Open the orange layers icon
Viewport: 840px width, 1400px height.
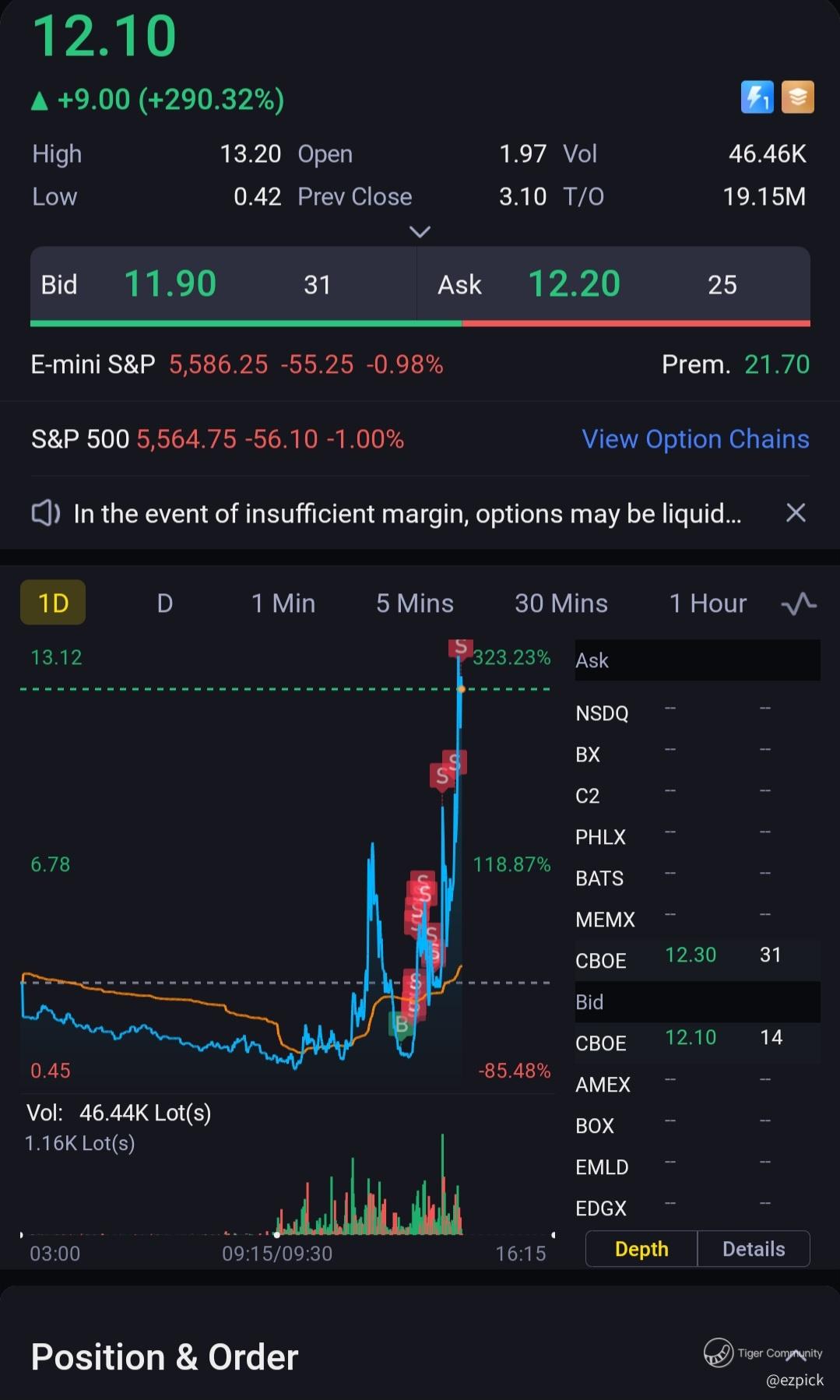pyautogui.click(x=798, y=97)
